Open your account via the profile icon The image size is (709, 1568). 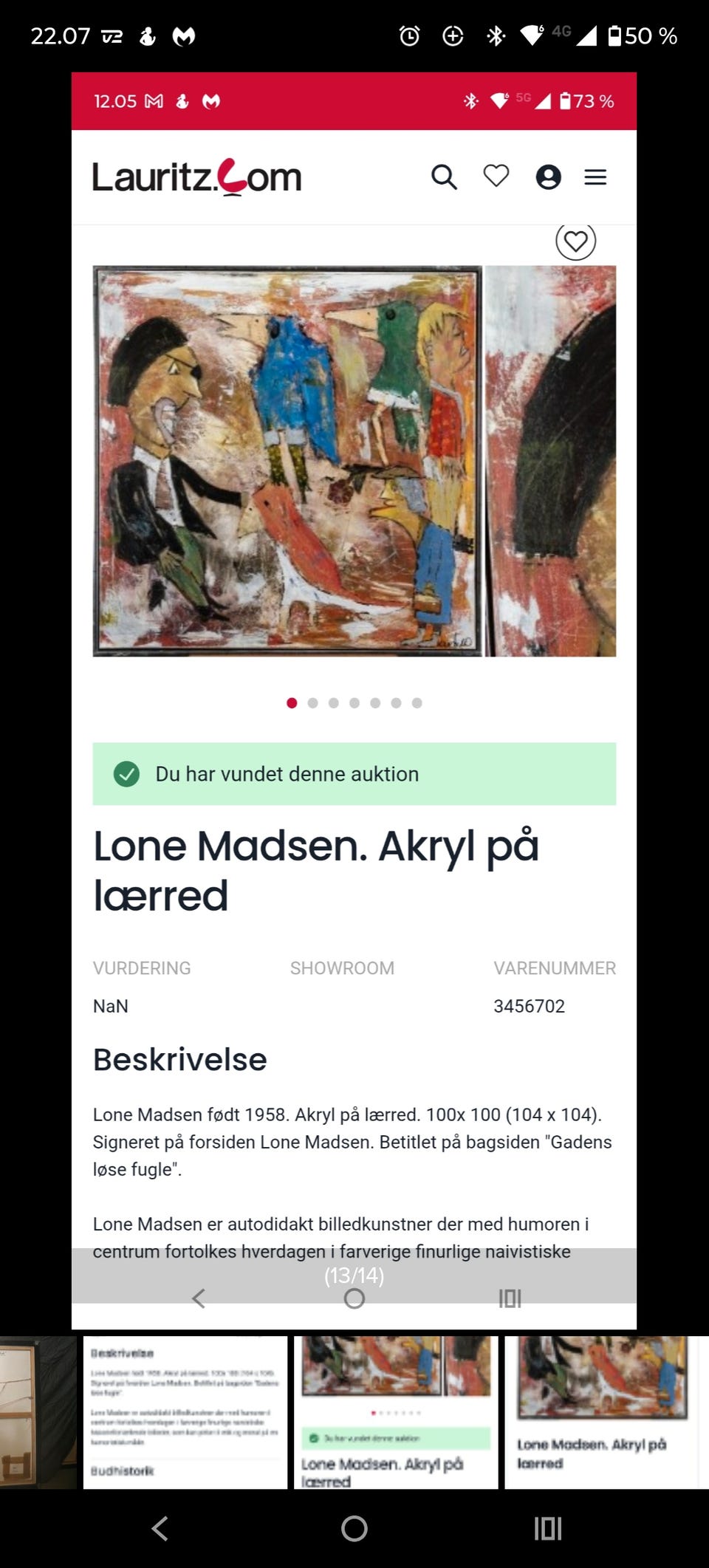coord(549,177)
